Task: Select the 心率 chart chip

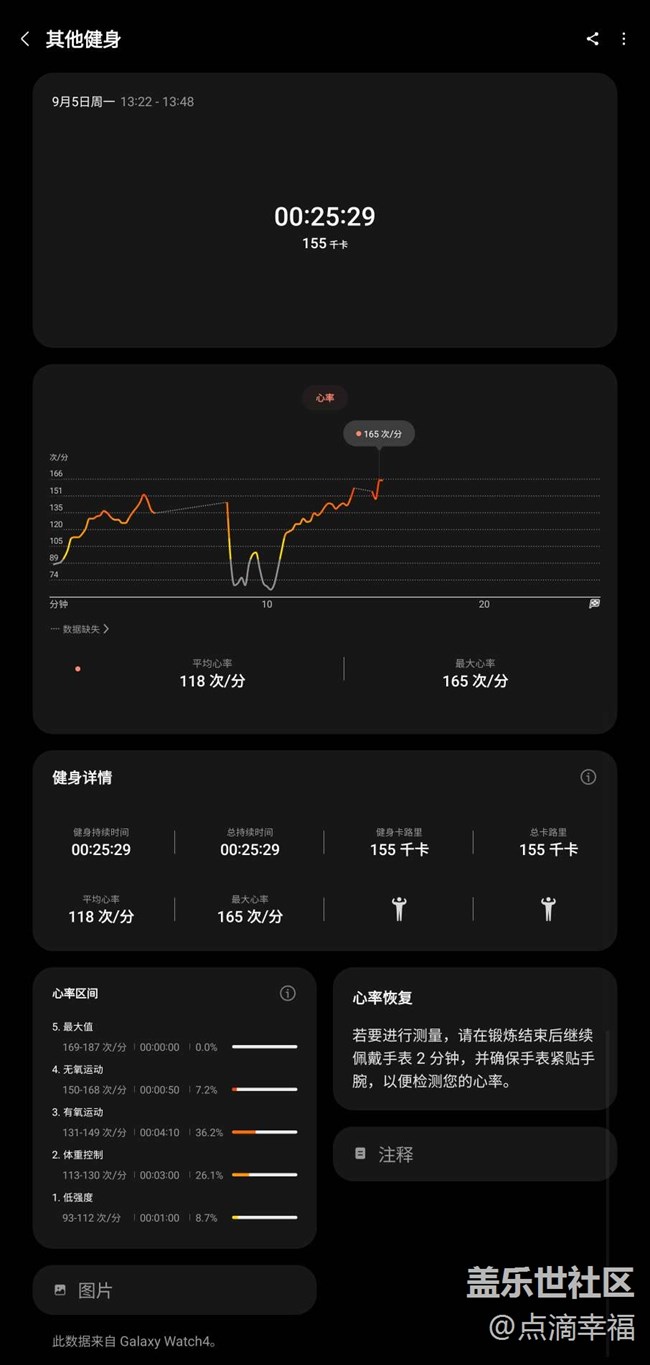Action: [x=325, y=398]
